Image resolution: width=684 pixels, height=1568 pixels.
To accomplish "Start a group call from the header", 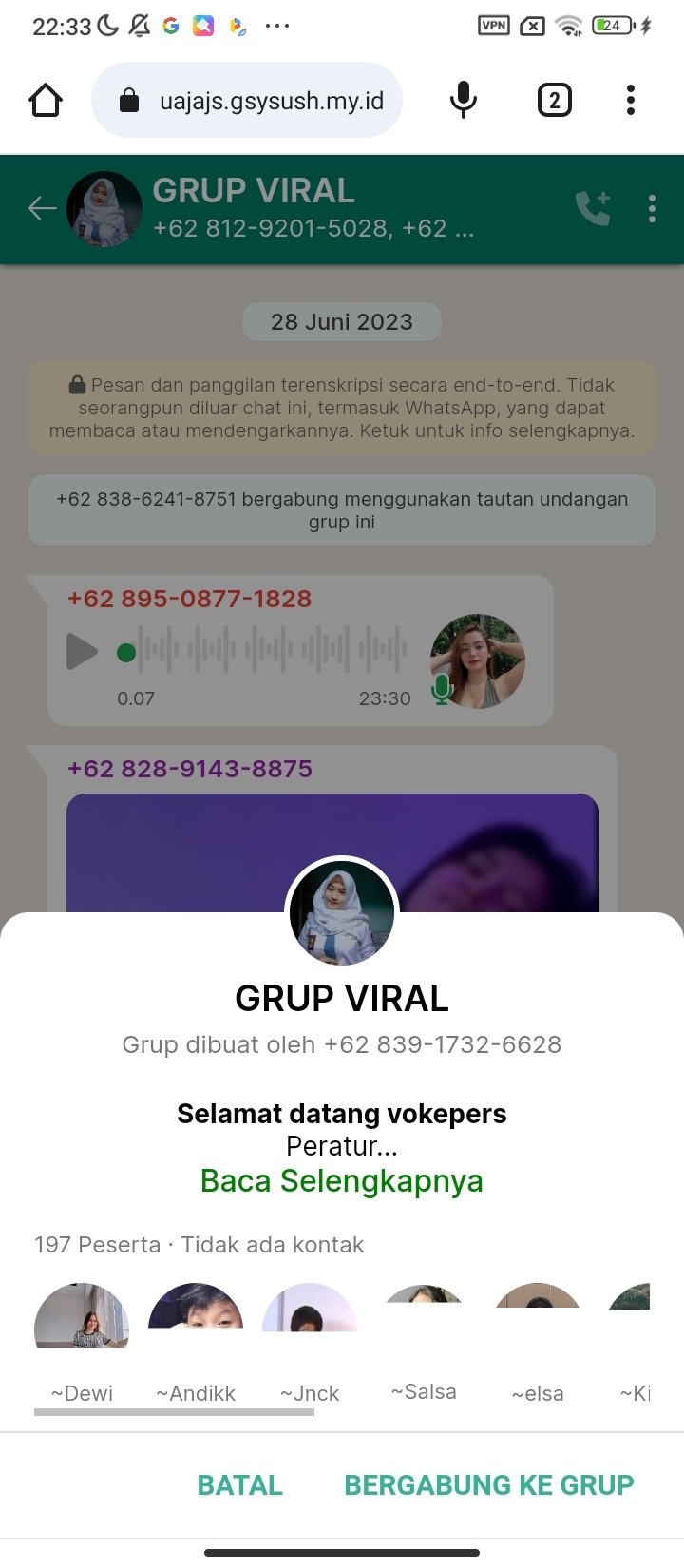I will tap(593, 208).
